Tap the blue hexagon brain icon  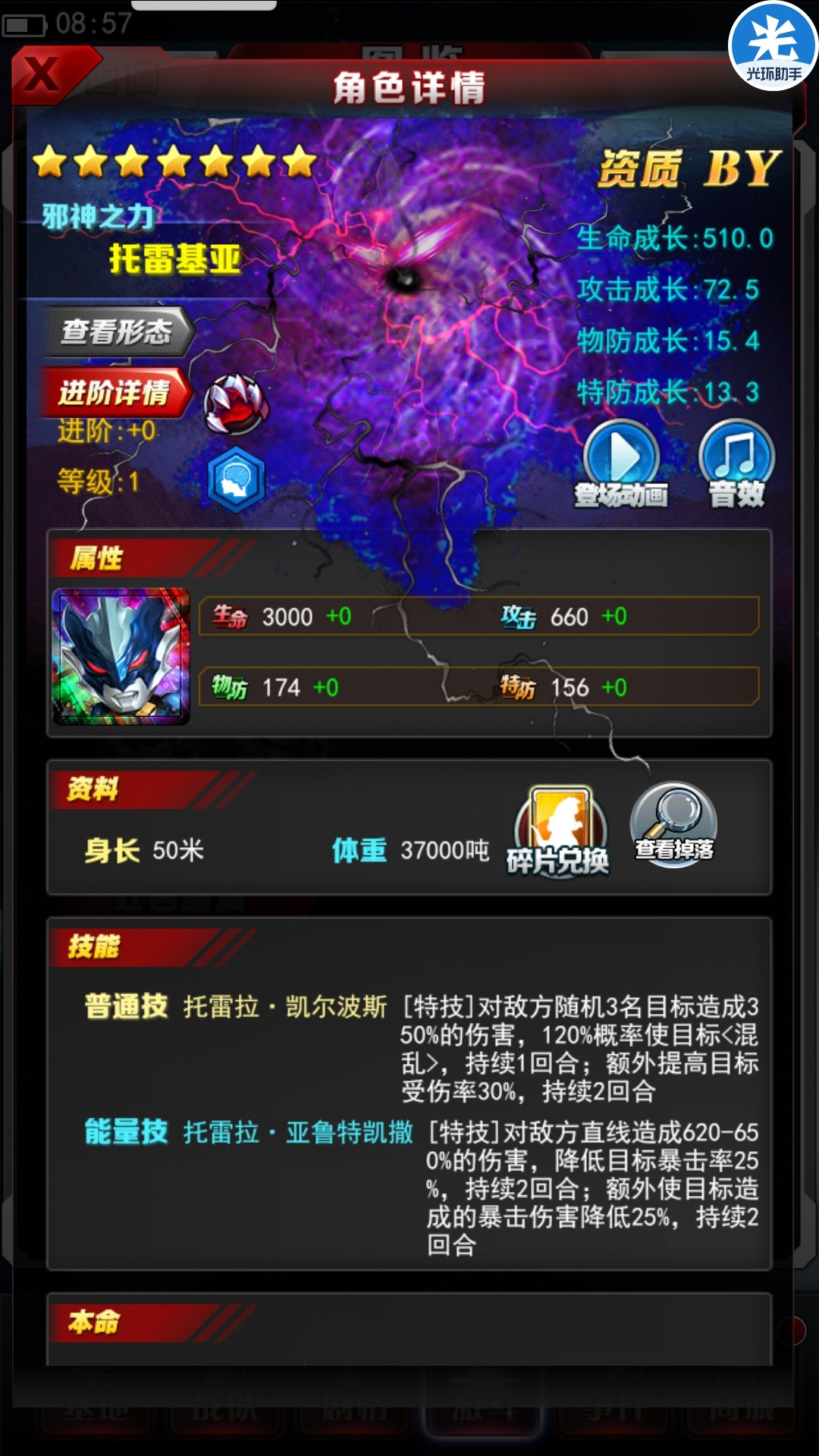point(236,479)
